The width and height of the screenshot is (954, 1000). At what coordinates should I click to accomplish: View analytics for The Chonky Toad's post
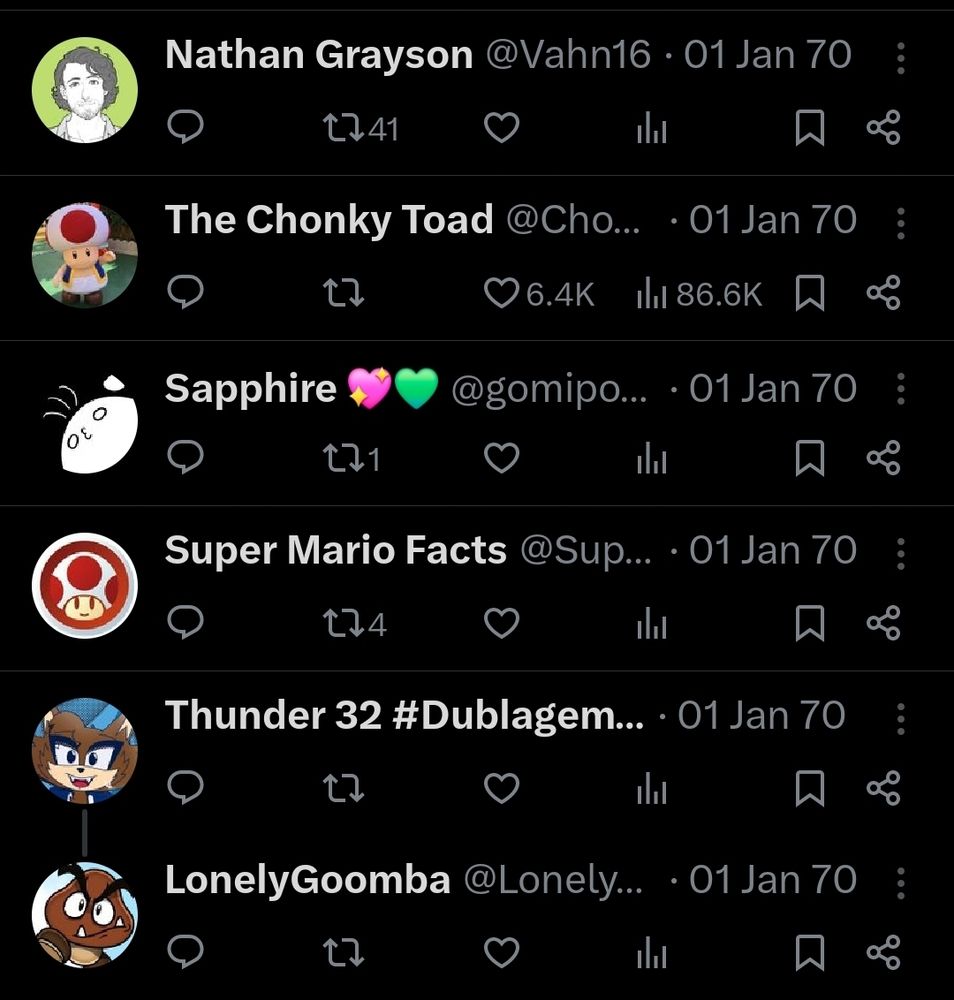point(652,293)
